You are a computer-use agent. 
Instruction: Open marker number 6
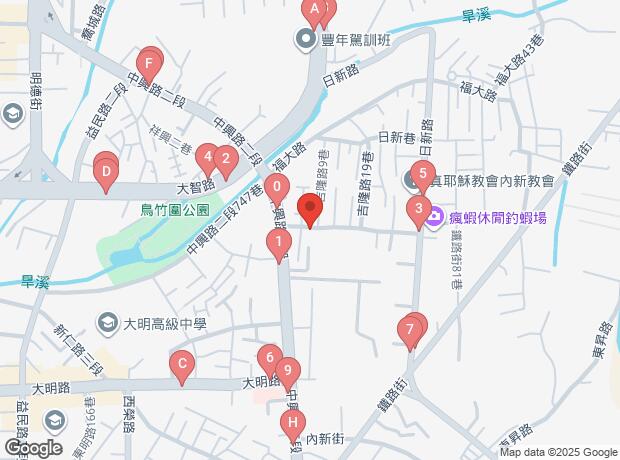(268, 357)
